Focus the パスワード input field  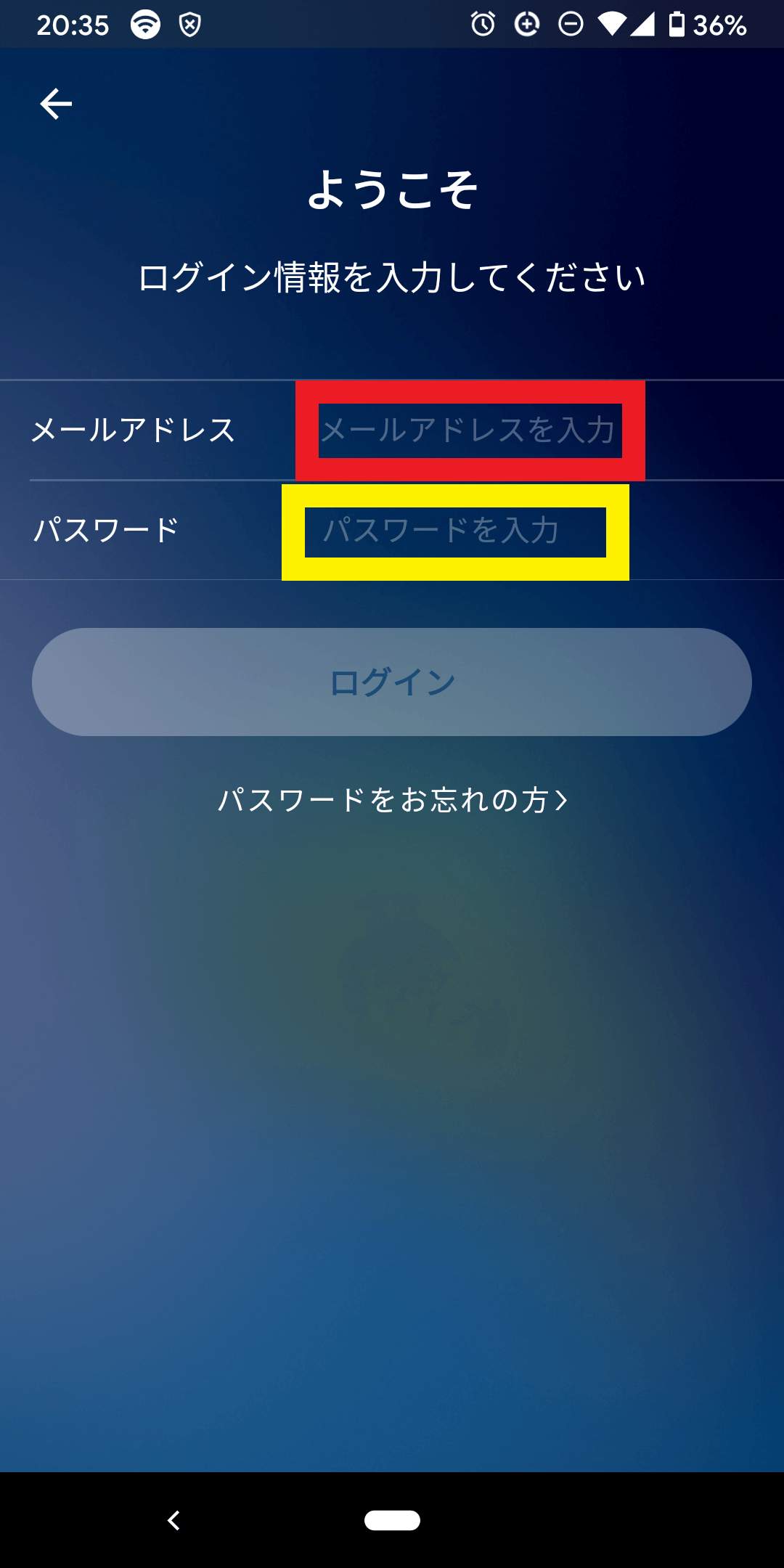click(x=455, y=532)
